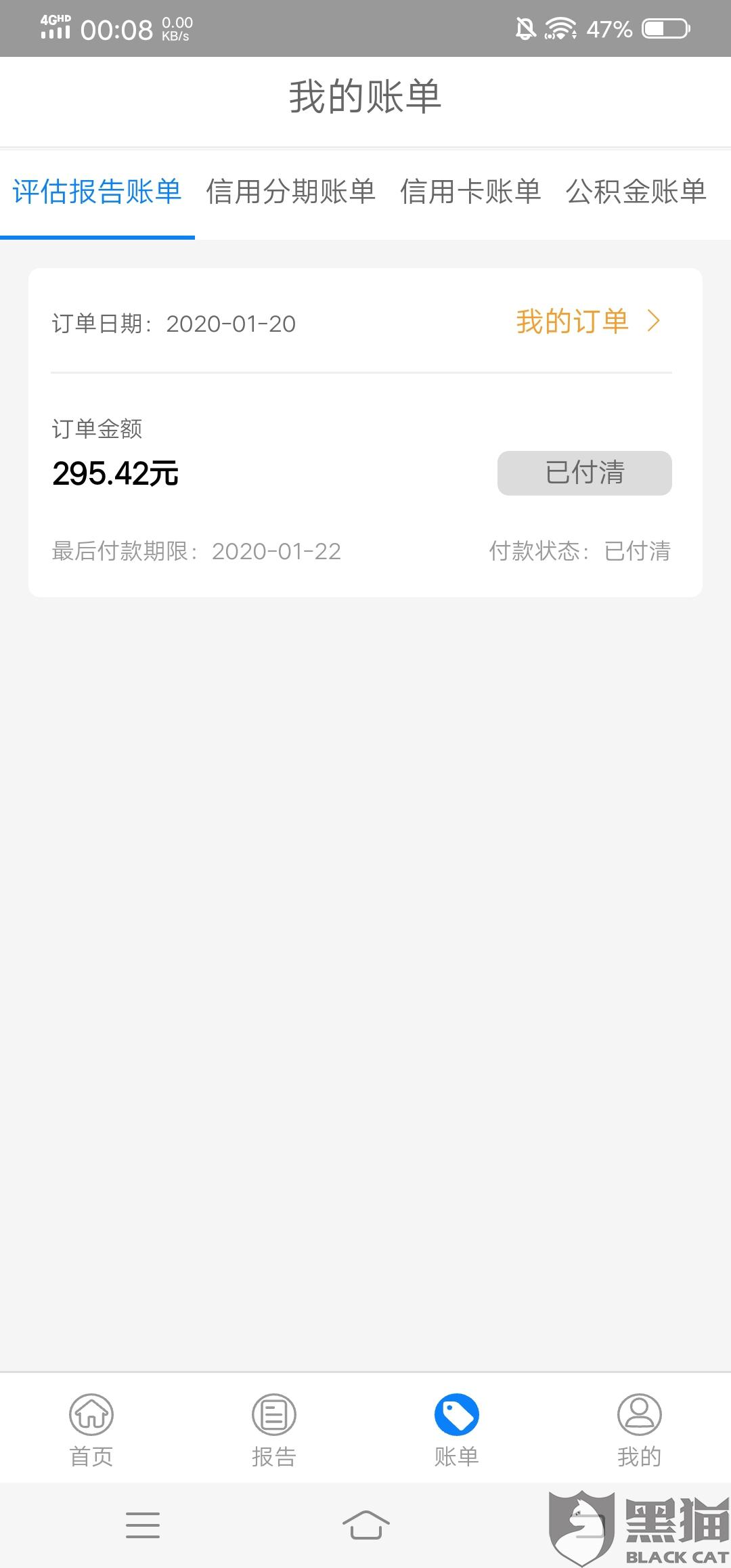Switch to the 信用卡账单 tab
This screenshot has height=1568, width=731.
470,192
